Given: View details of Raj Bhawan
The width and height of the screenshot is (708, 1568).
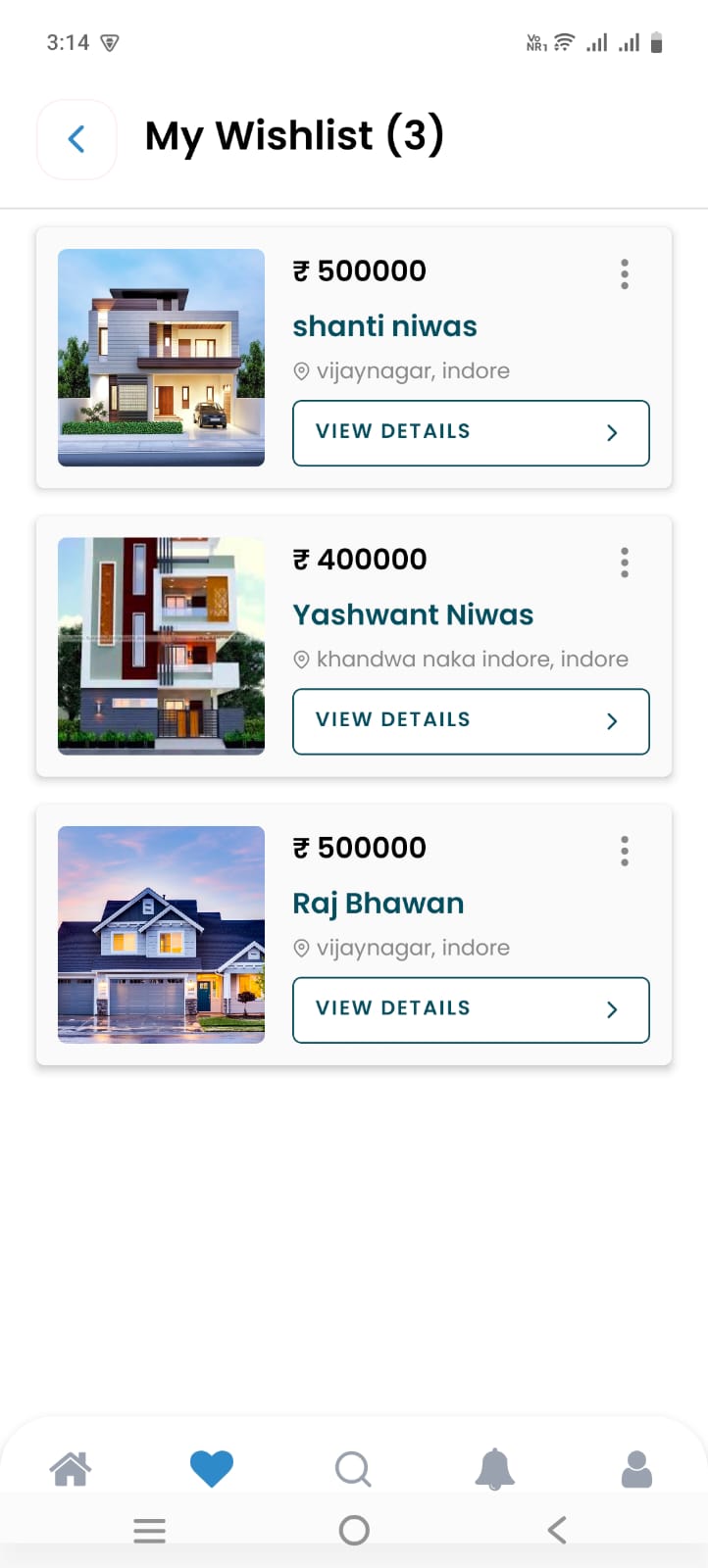Looking at the screenshot, I should 471,1009.
